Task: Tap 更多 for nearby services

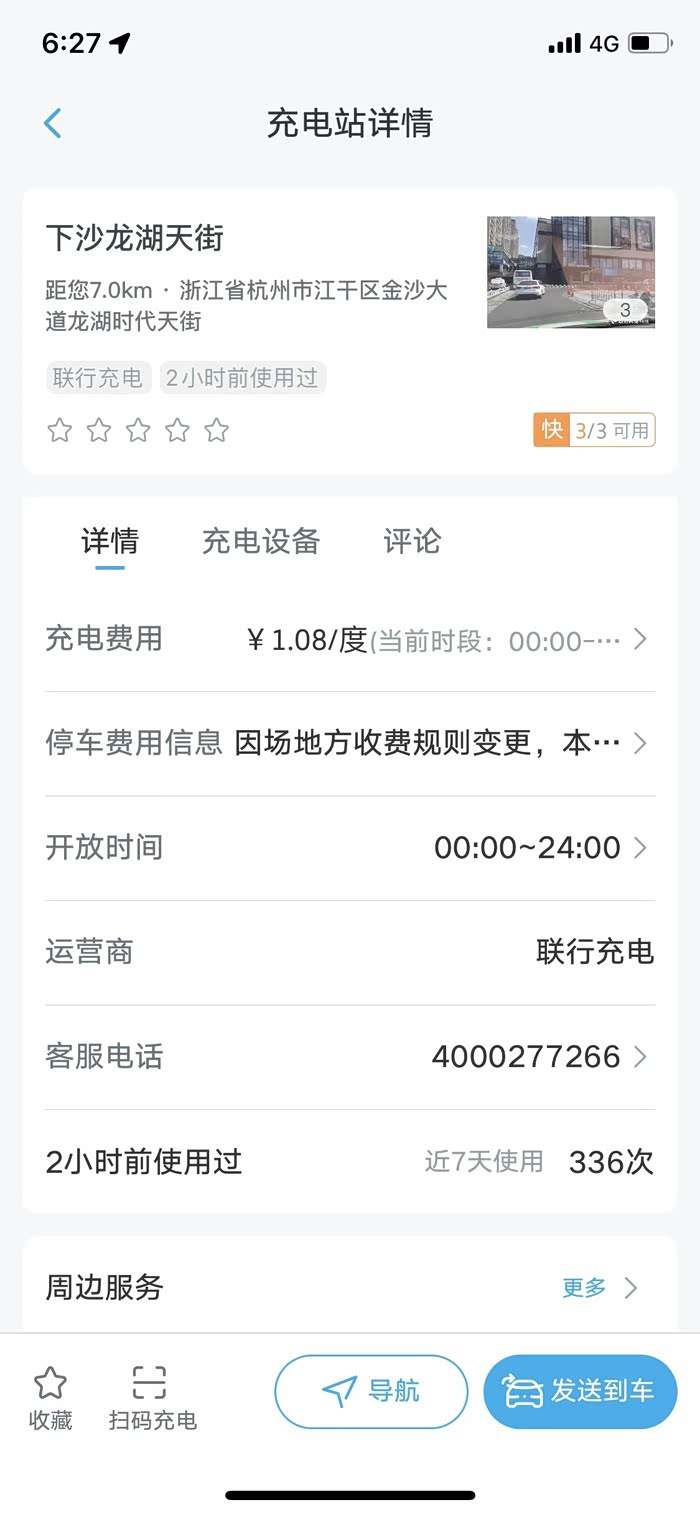Action: point(598,1288)
